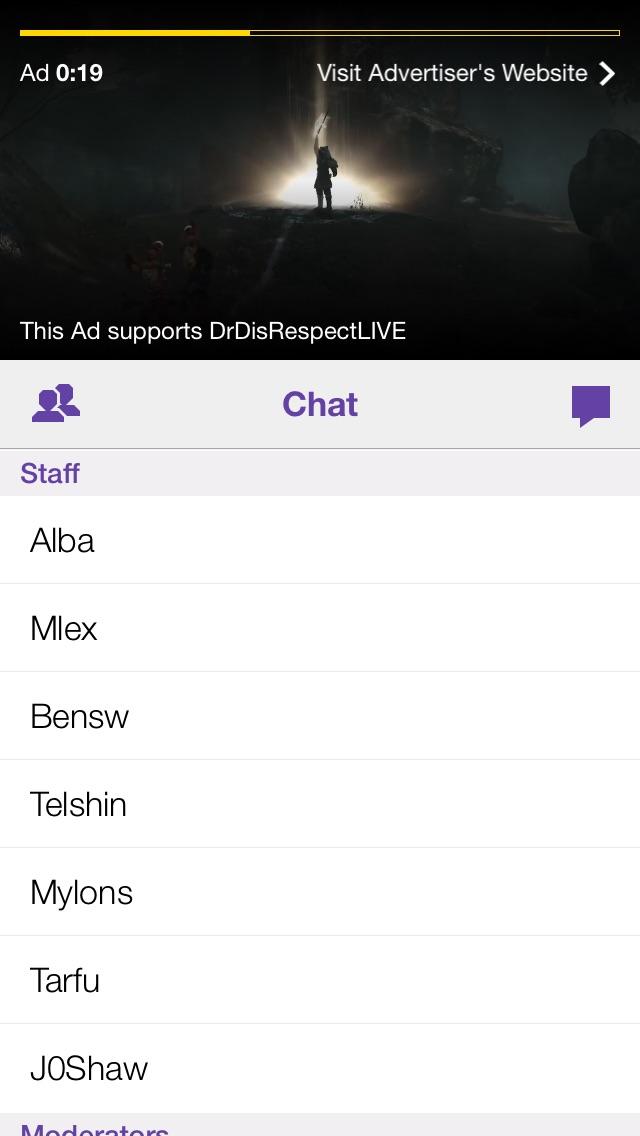Choose Bensw from the staff list

(x=320, y=716)
